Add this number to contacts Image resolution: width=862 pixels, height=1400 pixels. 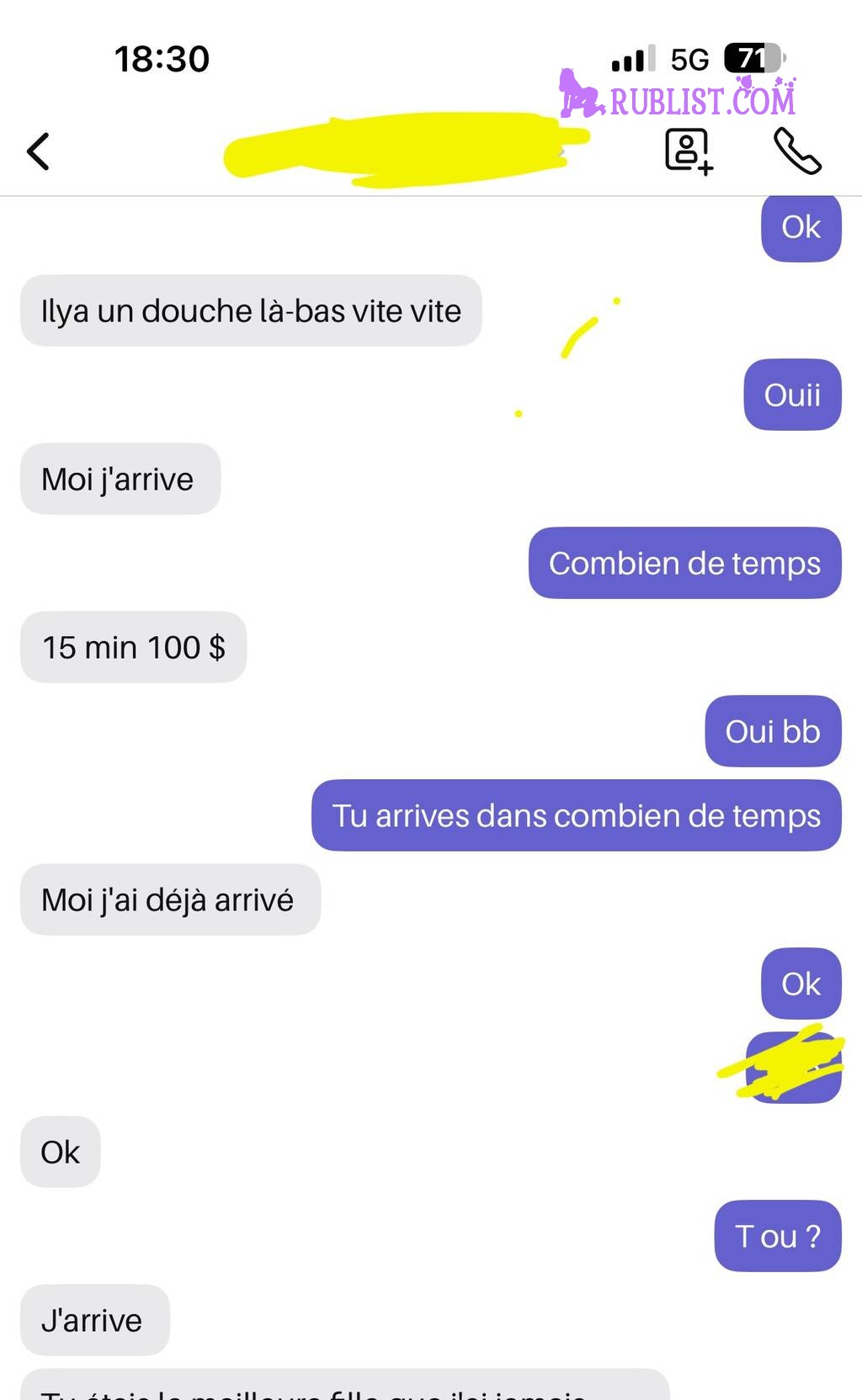point(689,151)
